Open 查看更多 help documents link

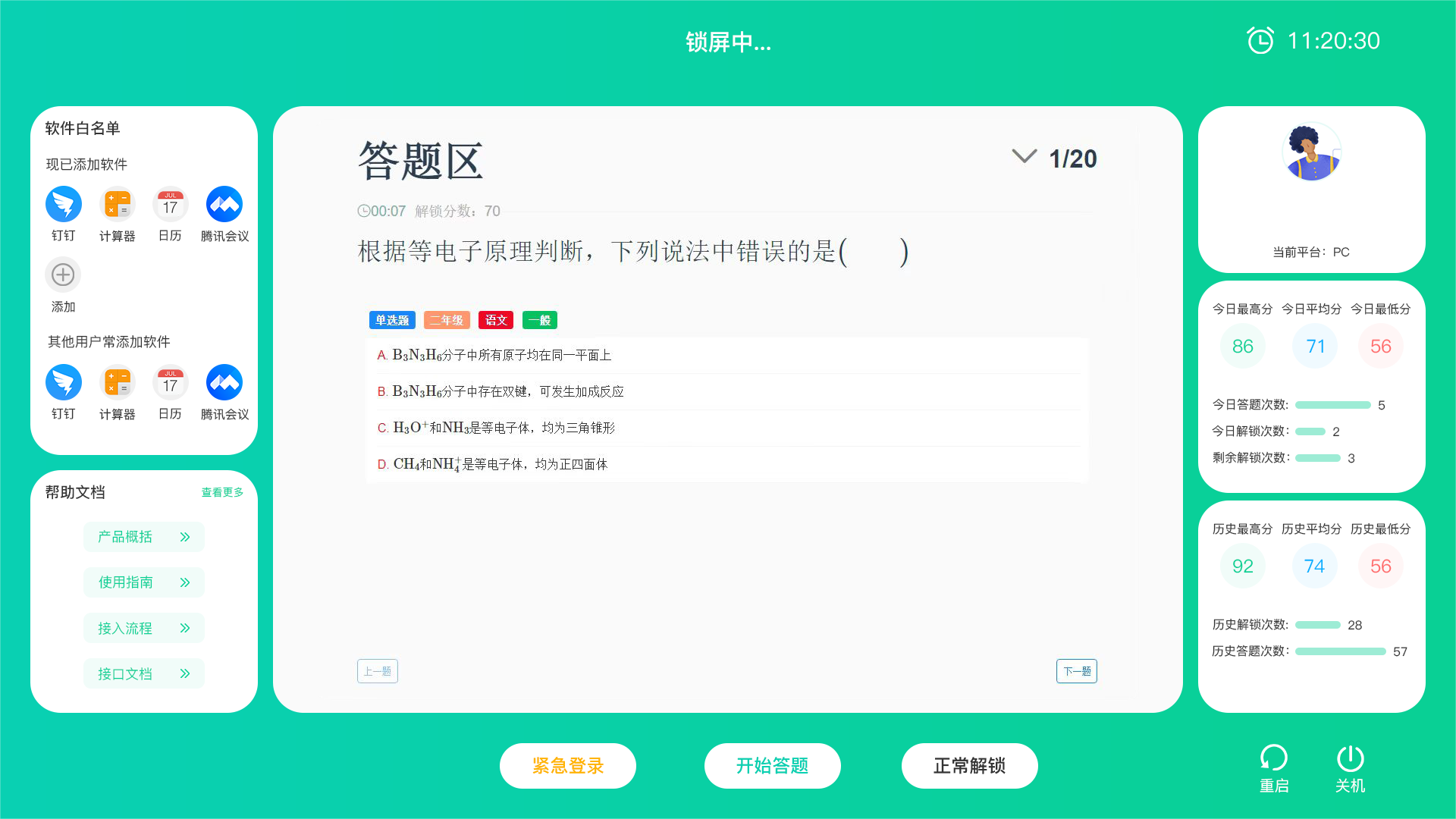pos(222,492)
